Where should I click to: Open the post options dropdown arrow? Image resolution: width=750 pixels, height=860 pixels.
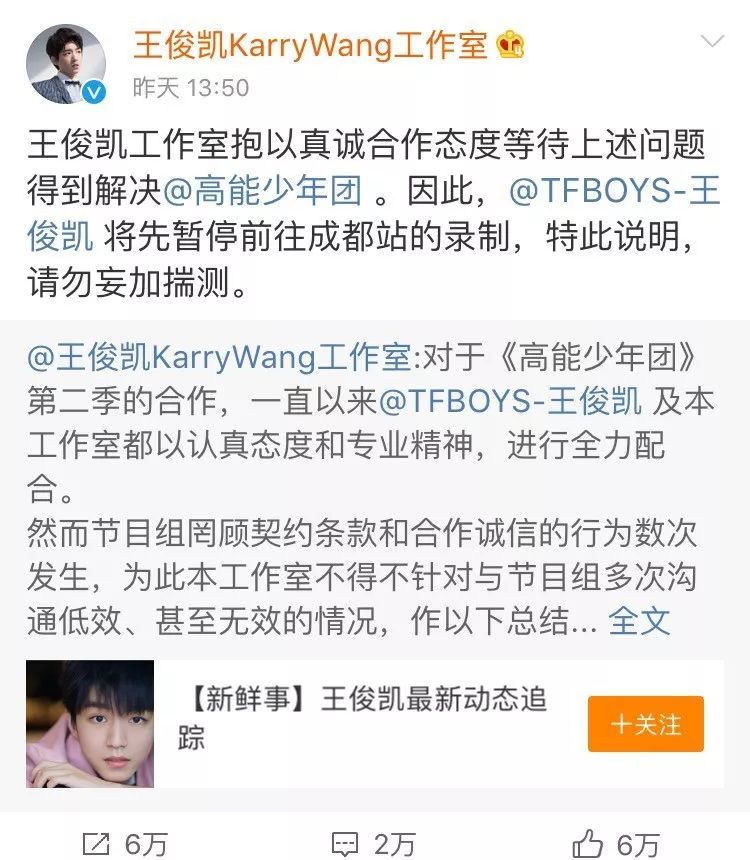712,43
